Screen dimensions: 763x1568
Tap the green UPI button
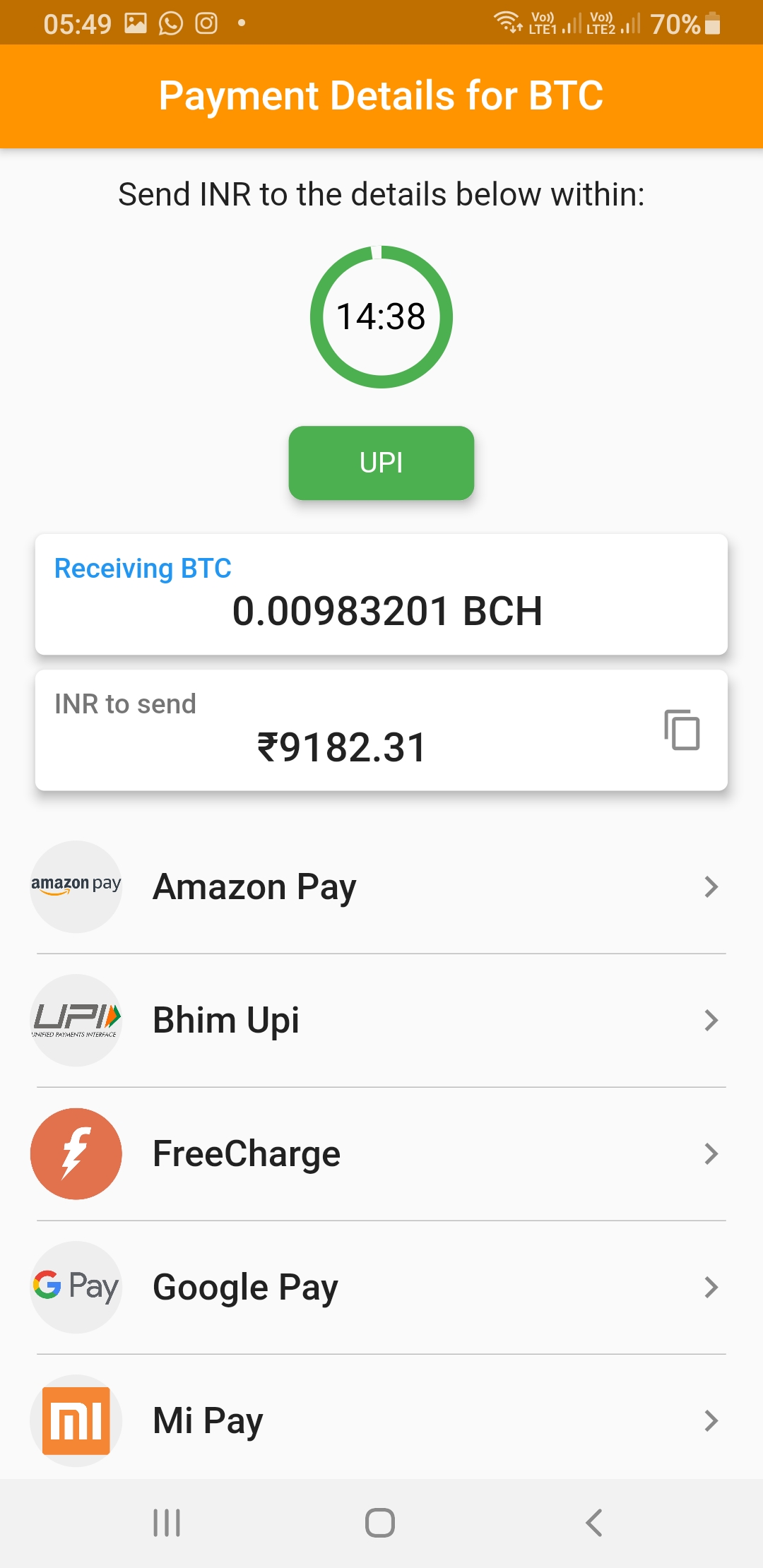coord(381,463)
